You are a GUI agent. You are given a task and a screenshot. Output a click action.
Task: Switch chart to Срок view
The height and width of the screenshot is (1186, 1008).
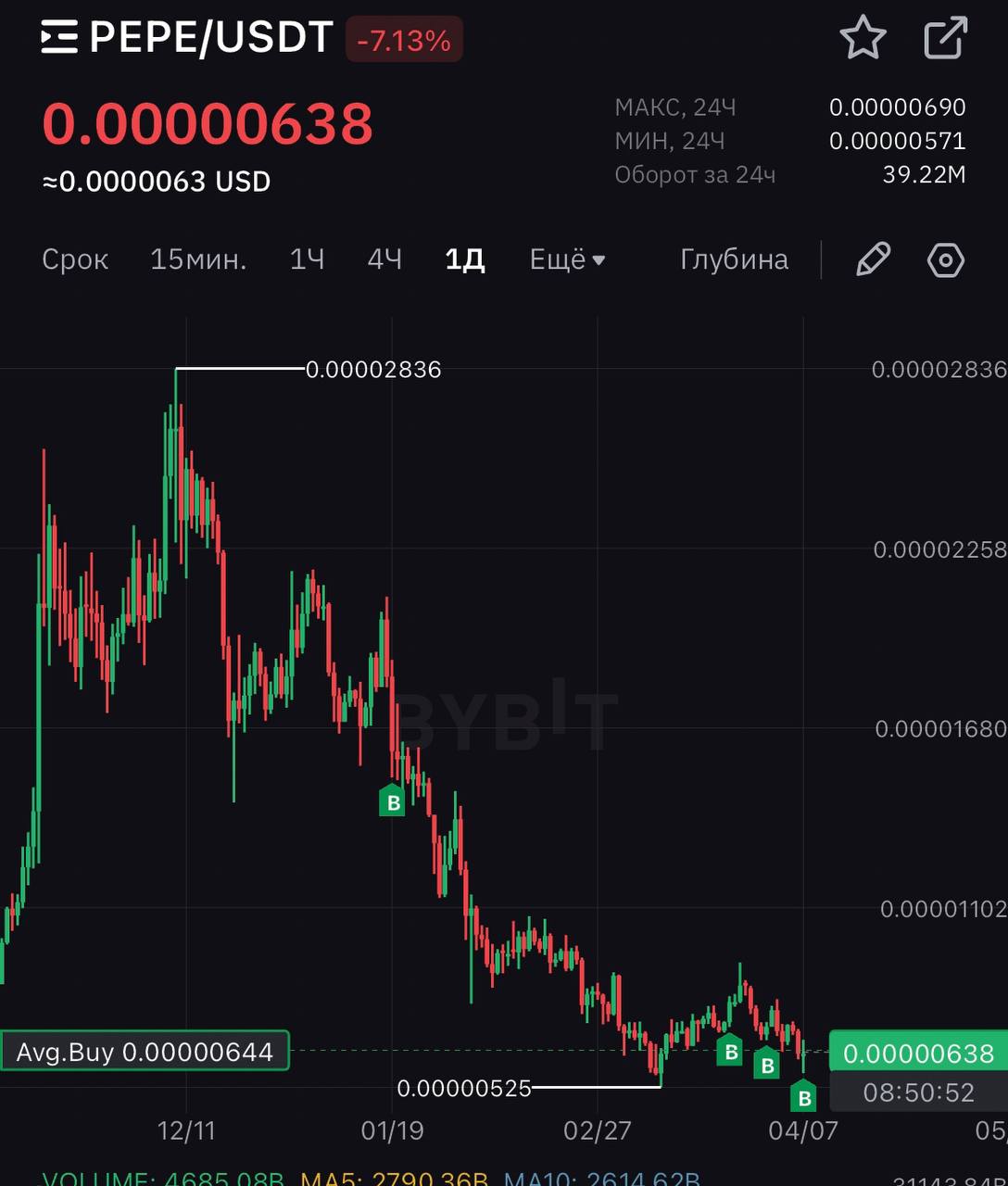tap(75, 259)
